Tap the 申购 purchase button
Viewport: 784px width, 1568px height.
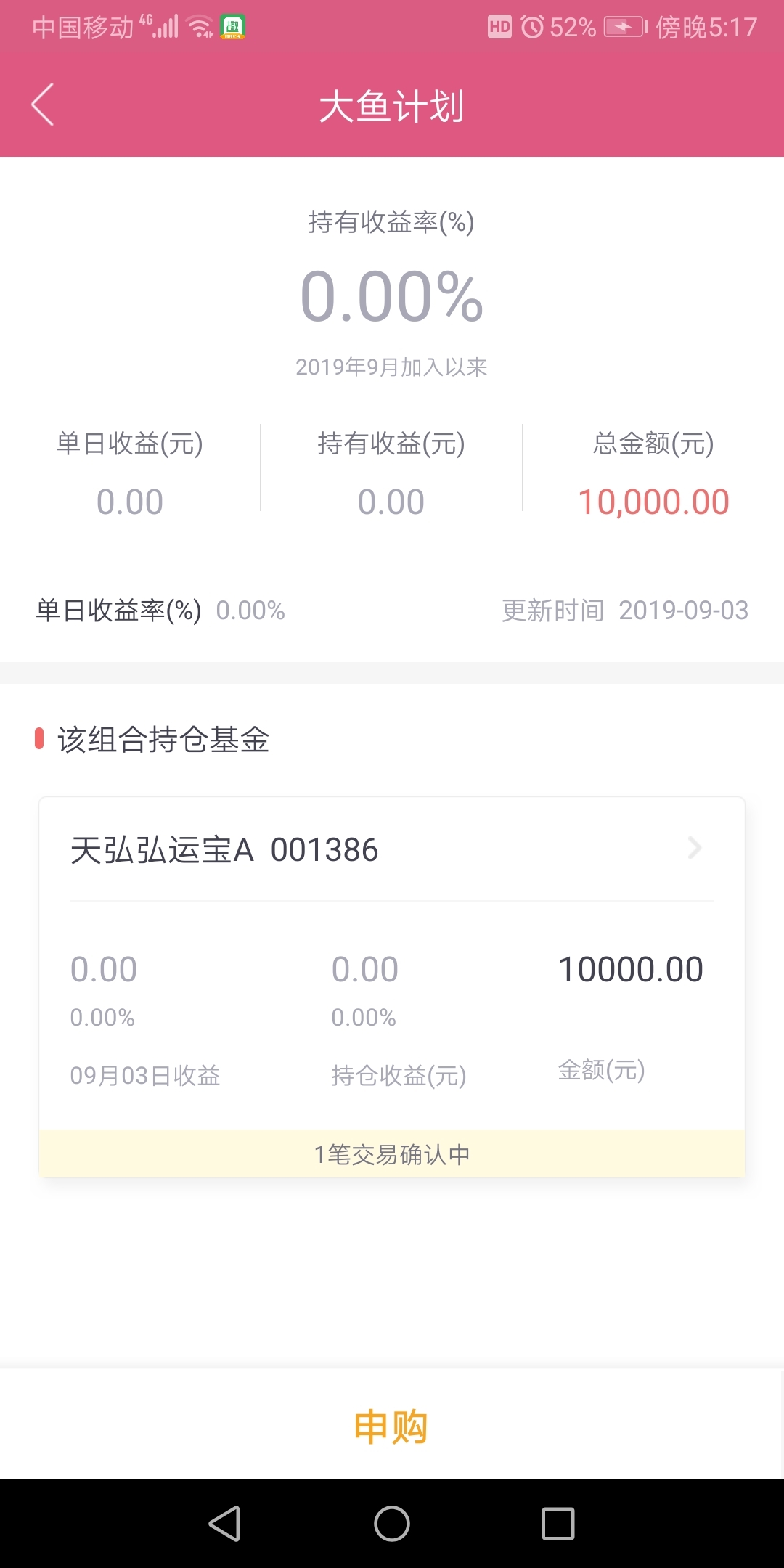pos(392,1426)
